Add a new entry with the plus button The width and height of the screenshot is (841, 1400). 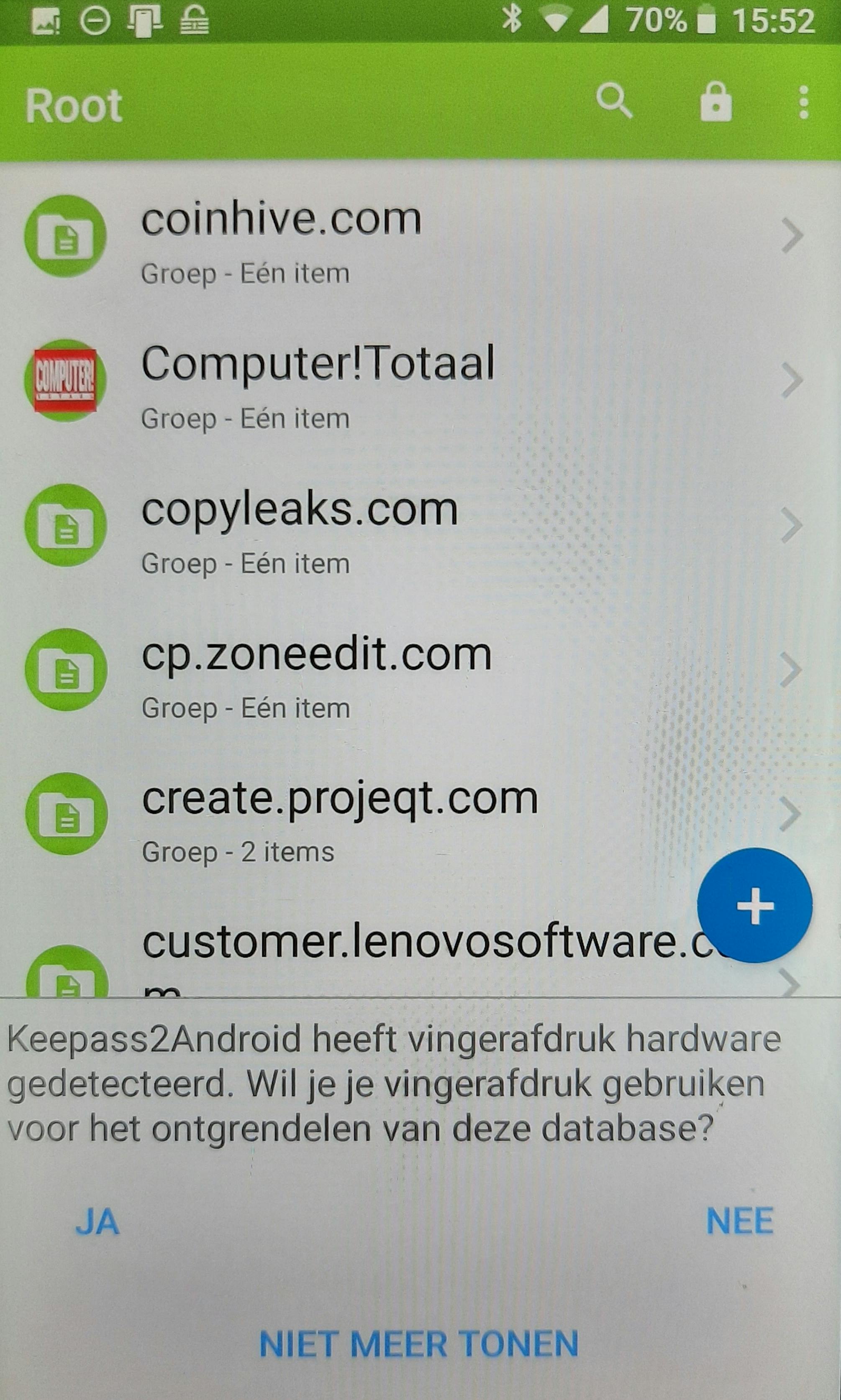[x=754, y=906]
